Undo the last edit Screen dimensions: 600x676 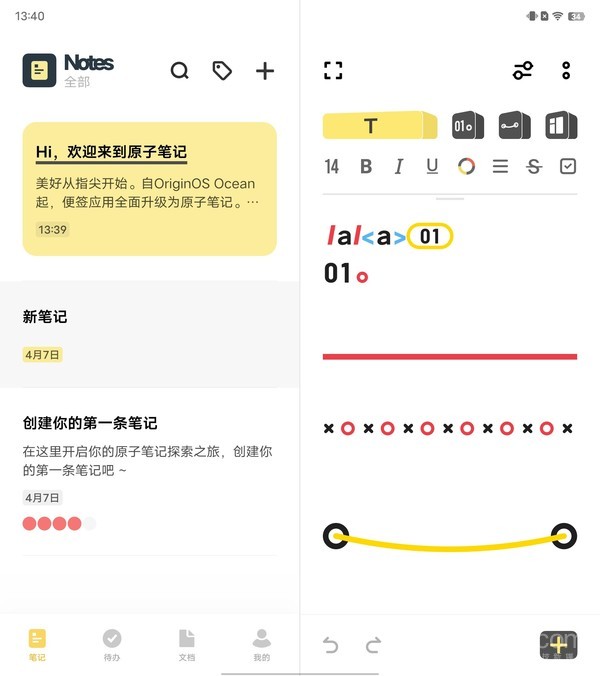[331, 646]
